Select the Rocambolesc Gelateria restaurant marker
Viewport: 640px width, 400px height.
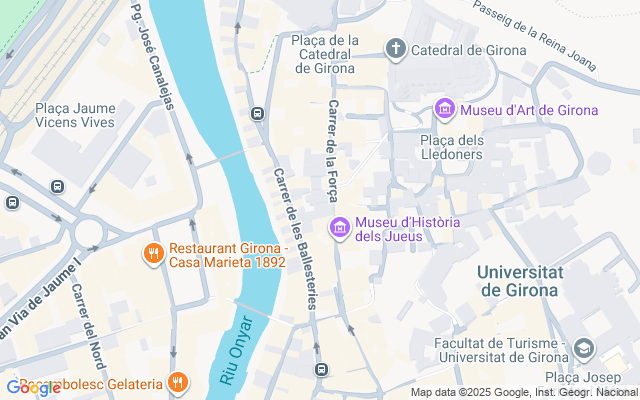tap(177, 381)
